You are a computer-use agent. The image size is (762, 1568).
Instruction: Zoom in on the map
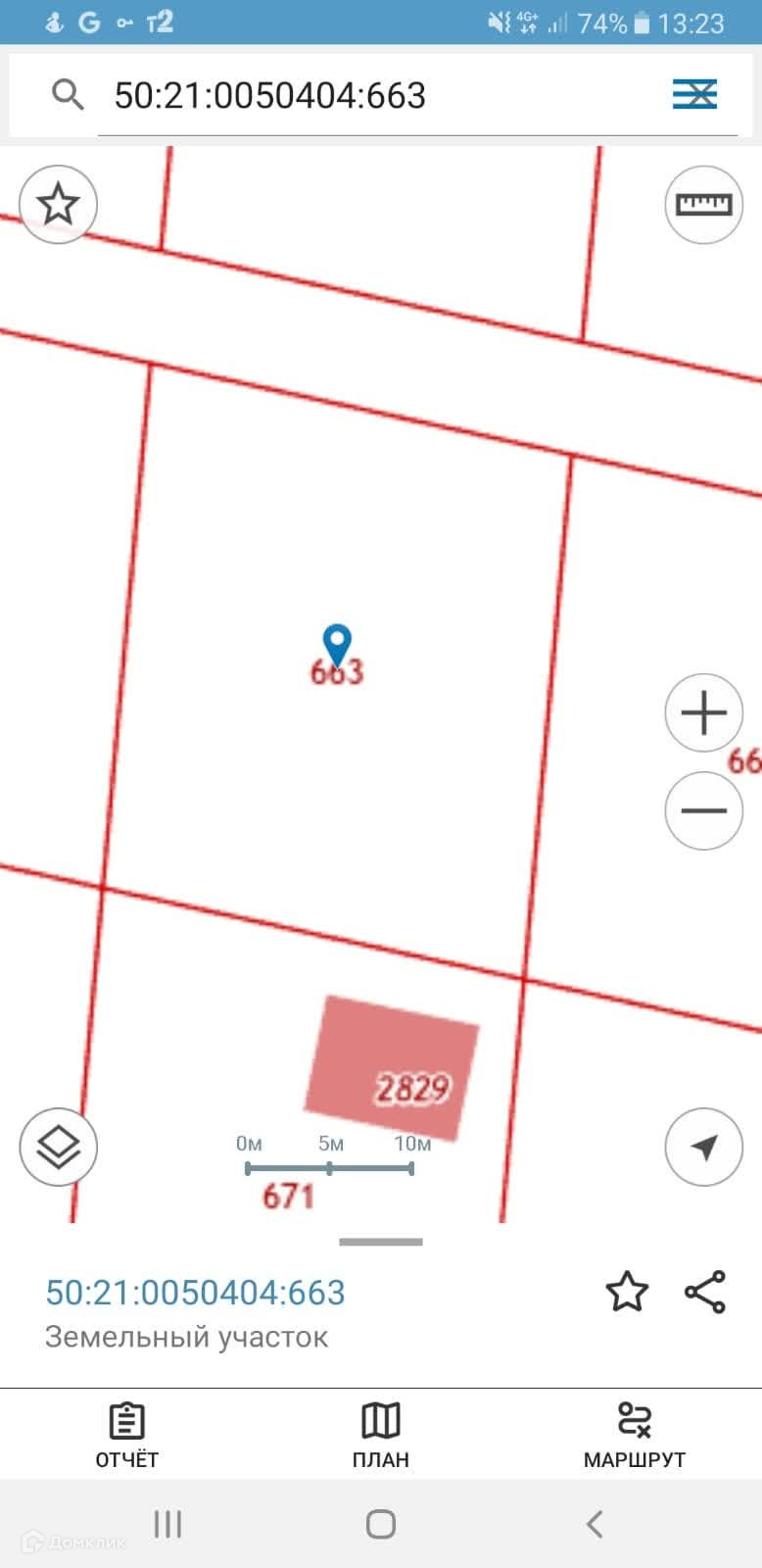tap(703, 712)
